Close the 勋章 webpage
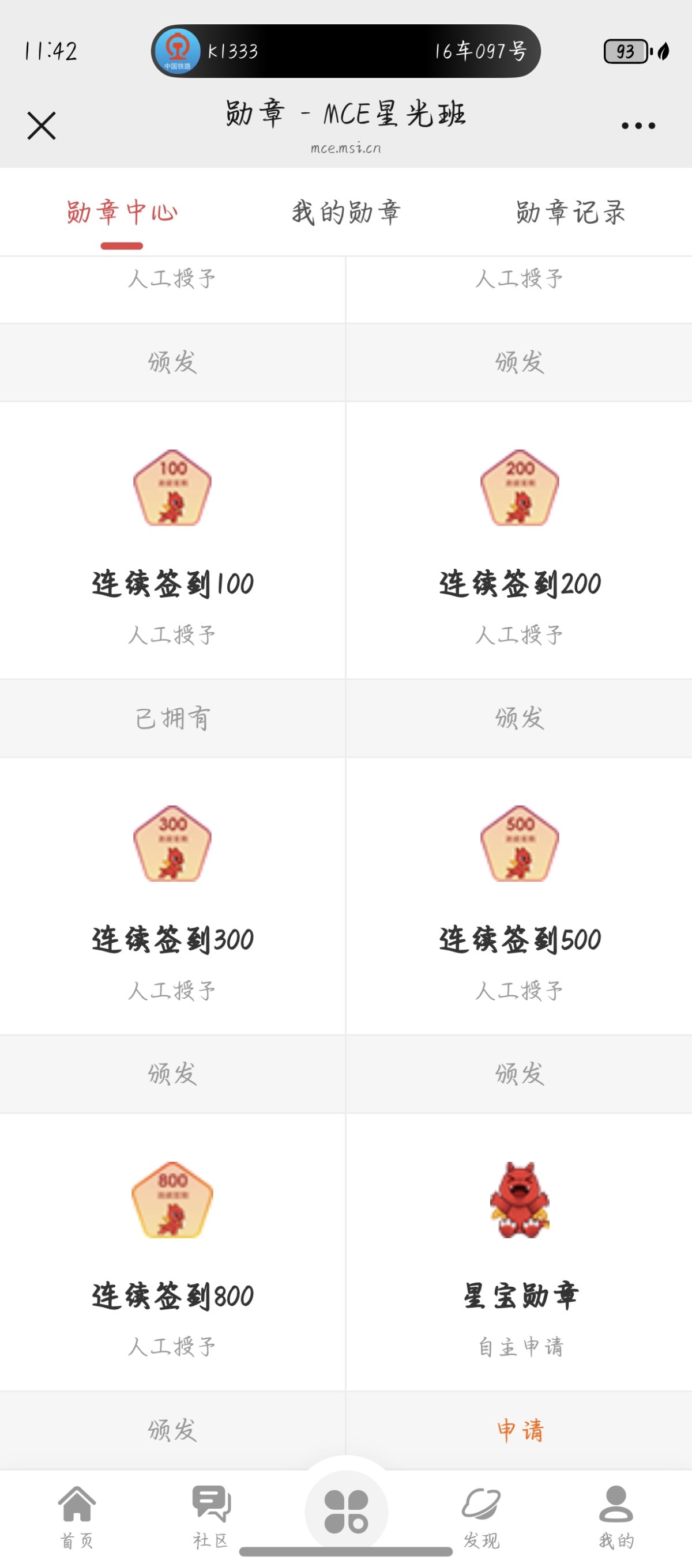This screenshot has width=692, height=1568. pyautogui.click(x=42, y=126)
